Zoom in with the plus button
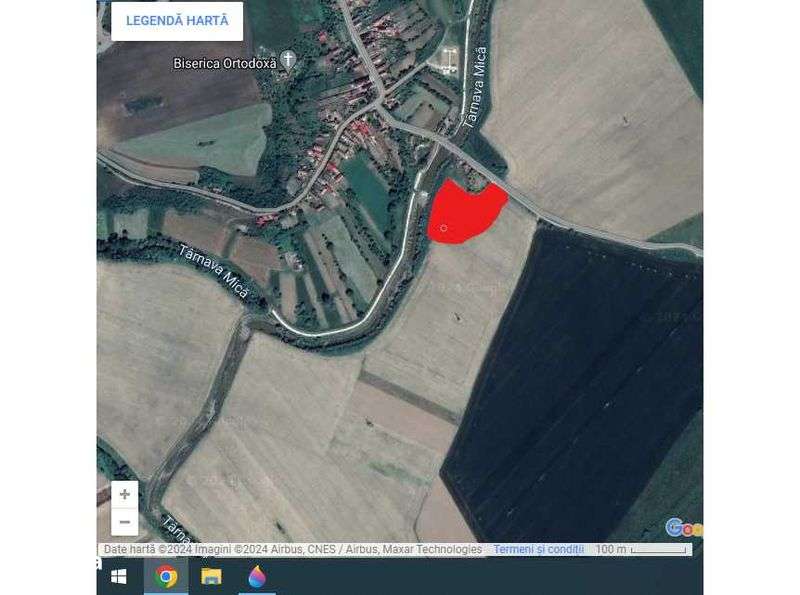This screenshot has width=800, height=595. tap(124, 494)
